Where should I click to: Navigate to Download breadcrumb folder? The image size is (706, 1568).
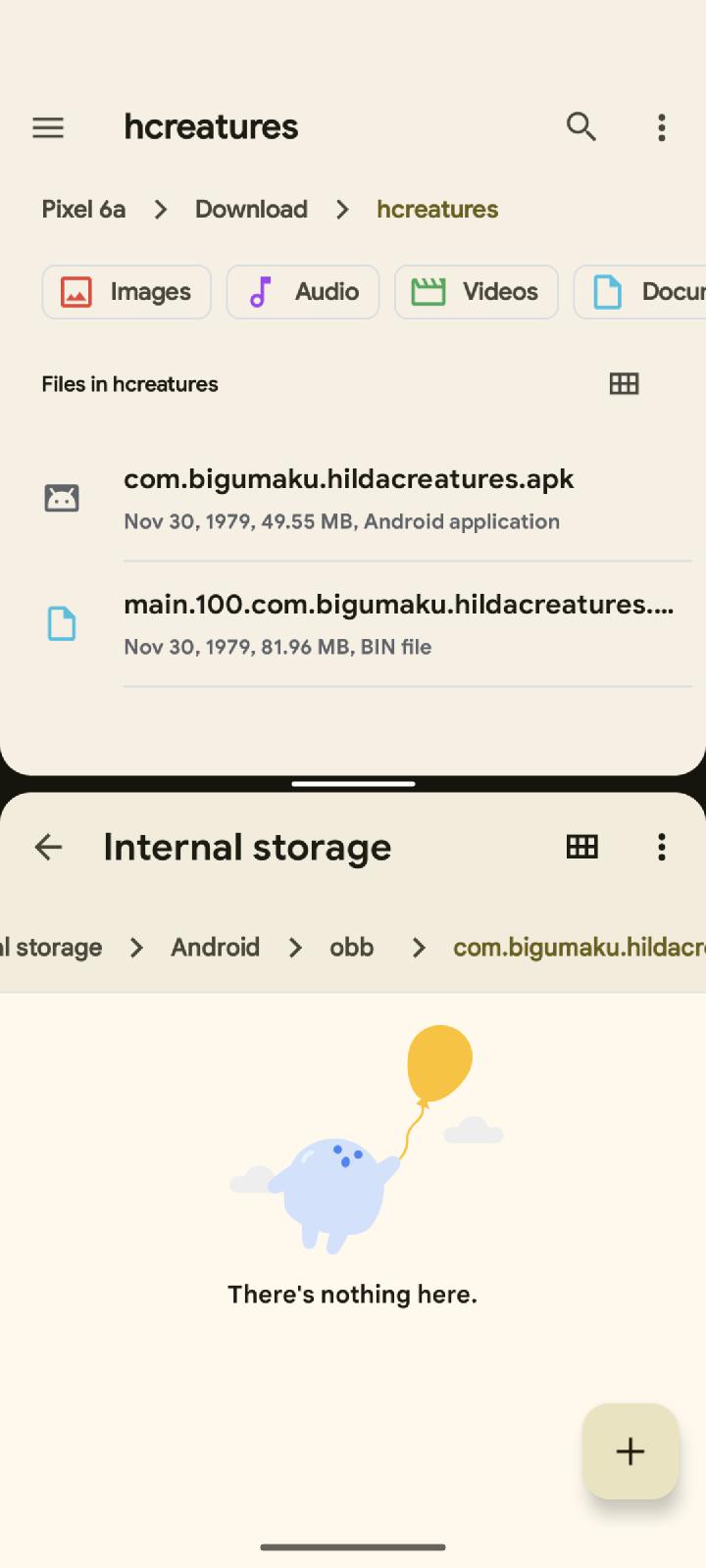[x=251, y=209]
